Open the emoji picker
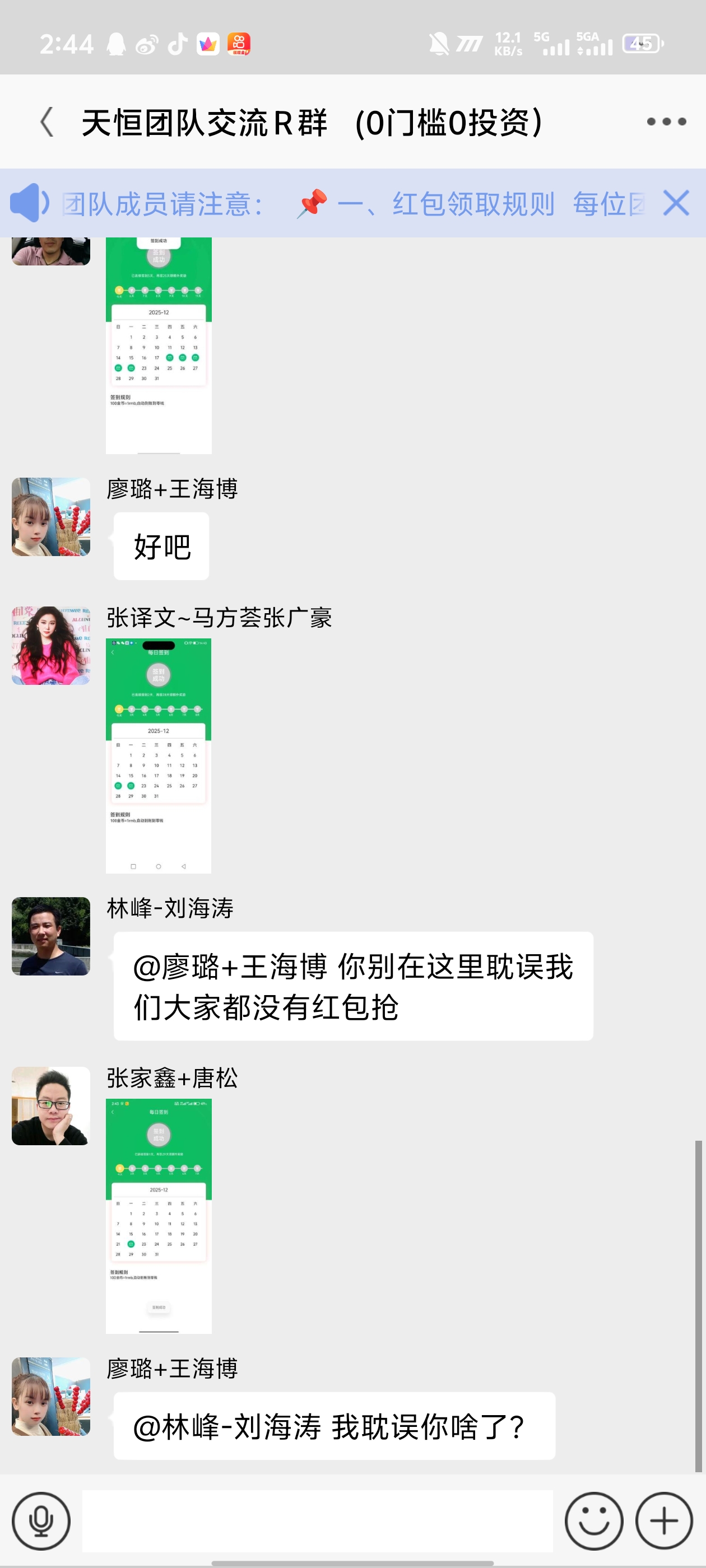The height and width of the screenshot is (1568, 706). (x=593, y=1520)
